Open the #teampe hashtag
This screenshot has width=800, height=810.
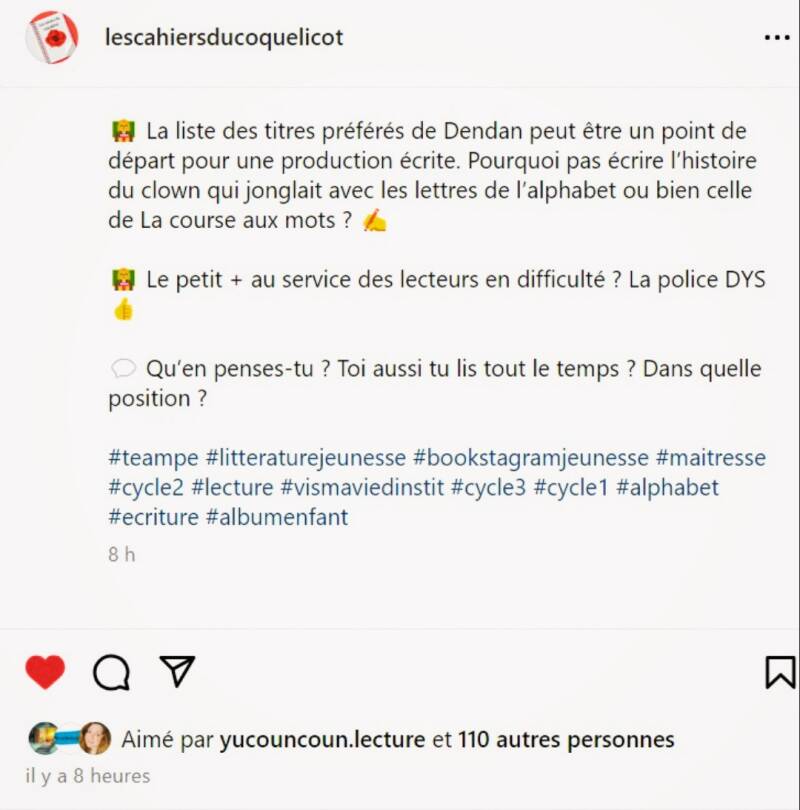pos(153,458)
